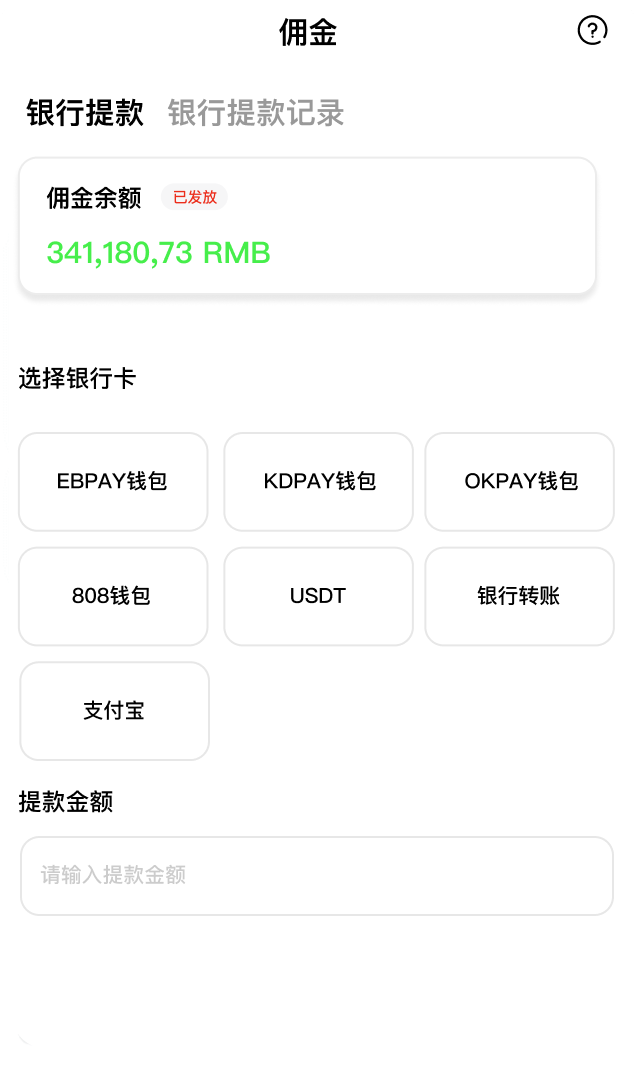Select 银行转账 bank transfer option
This screenshot has width=634, height=1066.
point(520,596)
